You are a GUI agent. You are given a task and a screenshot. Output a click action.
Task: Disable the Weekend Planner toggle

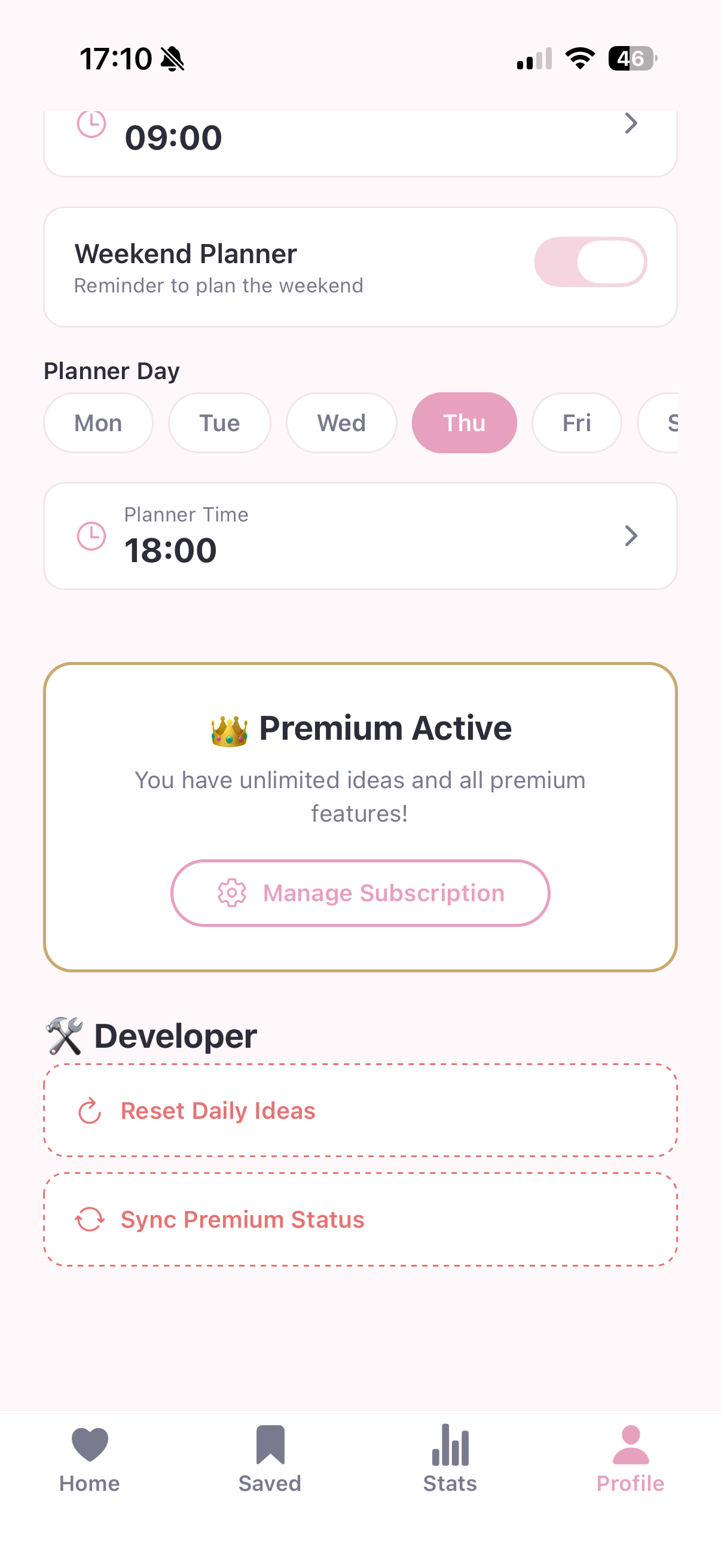(590, 262)
